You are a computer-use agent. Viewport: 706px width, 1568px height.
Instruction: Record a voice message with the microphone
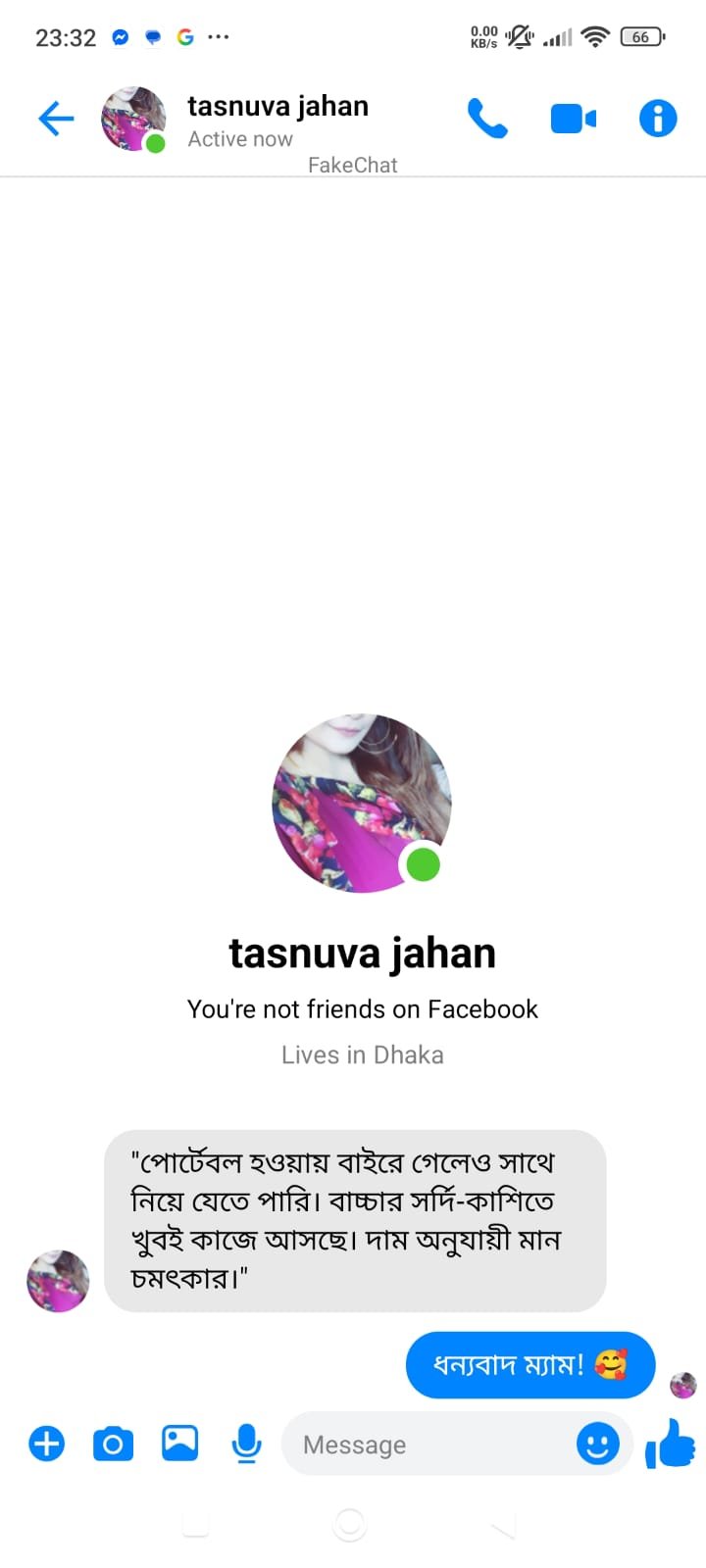click(247, 1444)
